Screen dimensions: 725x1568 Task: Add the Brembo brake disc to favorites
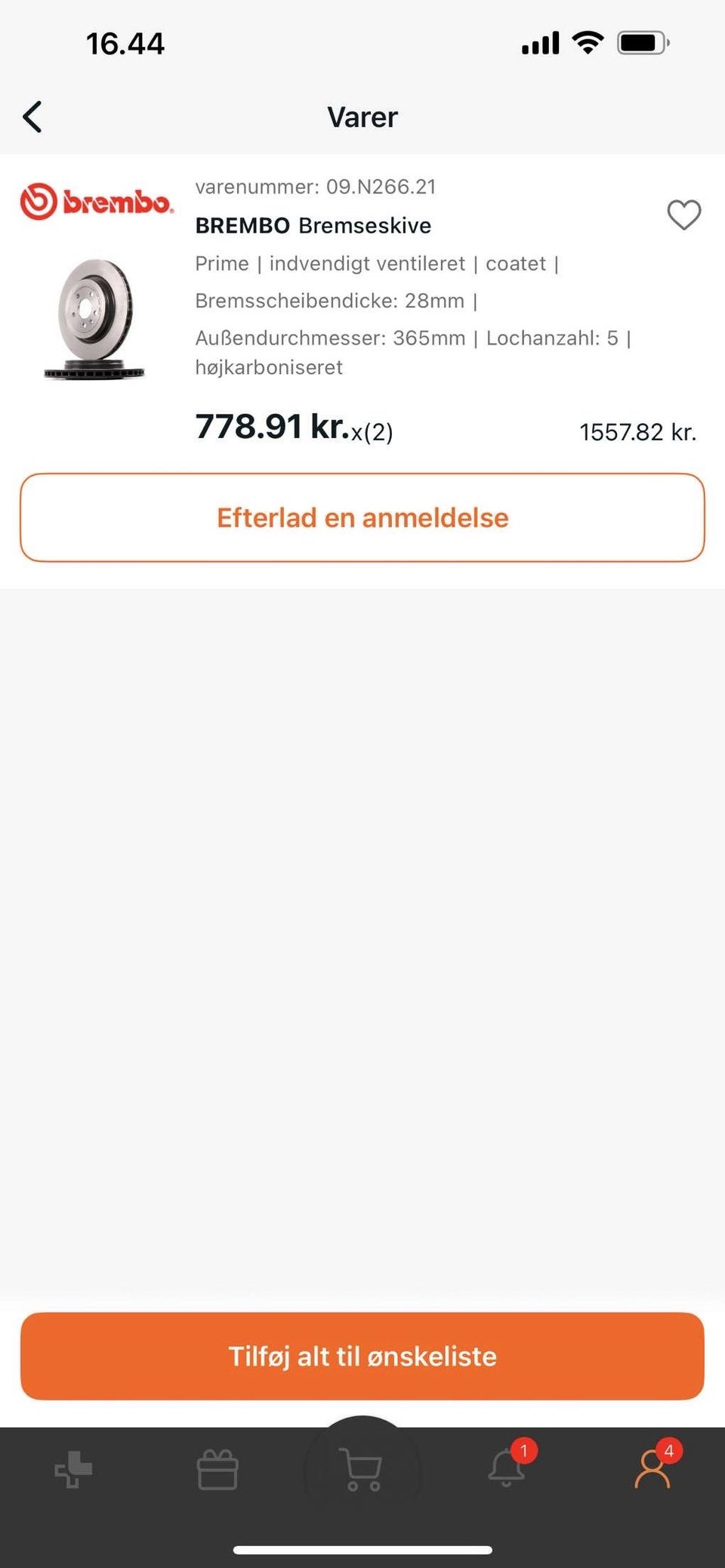[683, 215]
